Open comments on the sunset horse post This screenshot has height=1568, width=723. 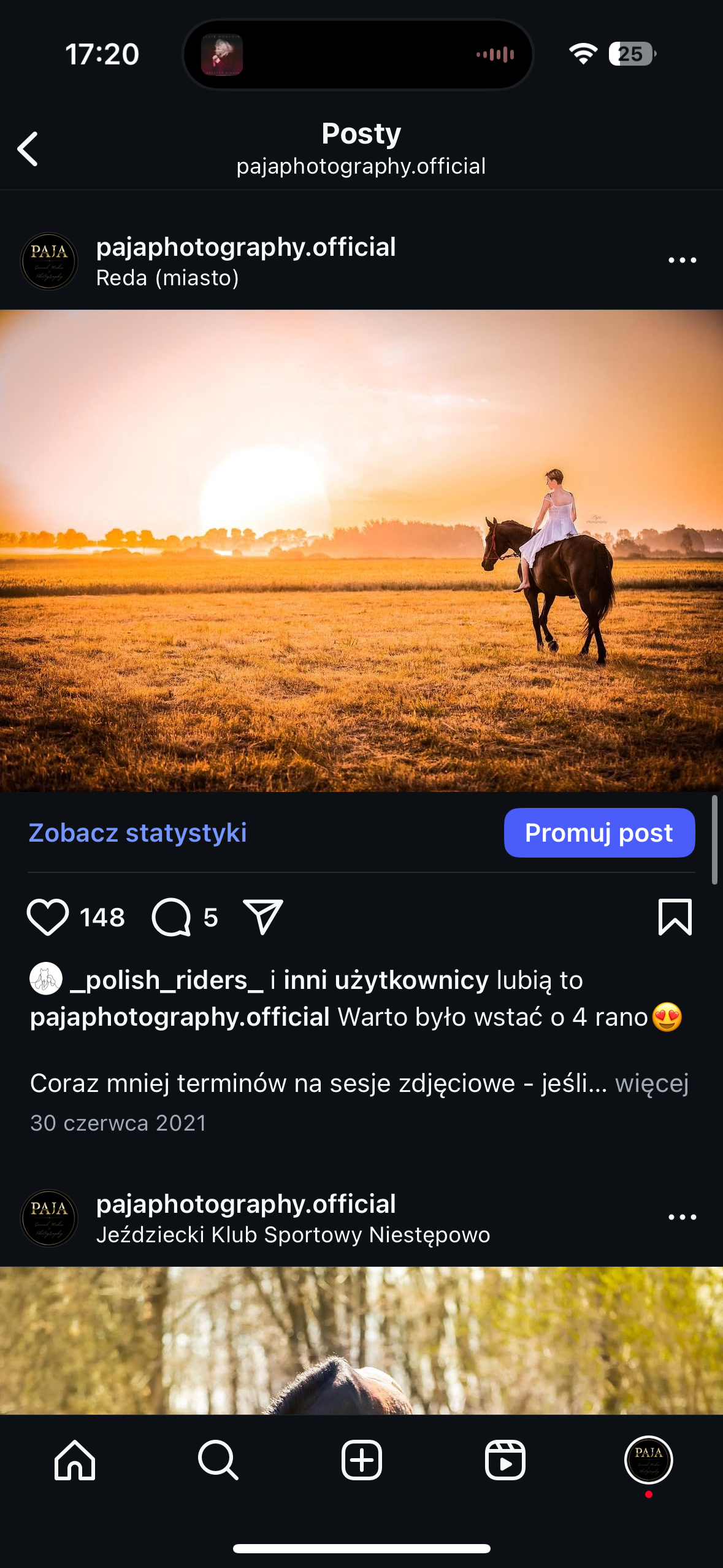point(172,917)
